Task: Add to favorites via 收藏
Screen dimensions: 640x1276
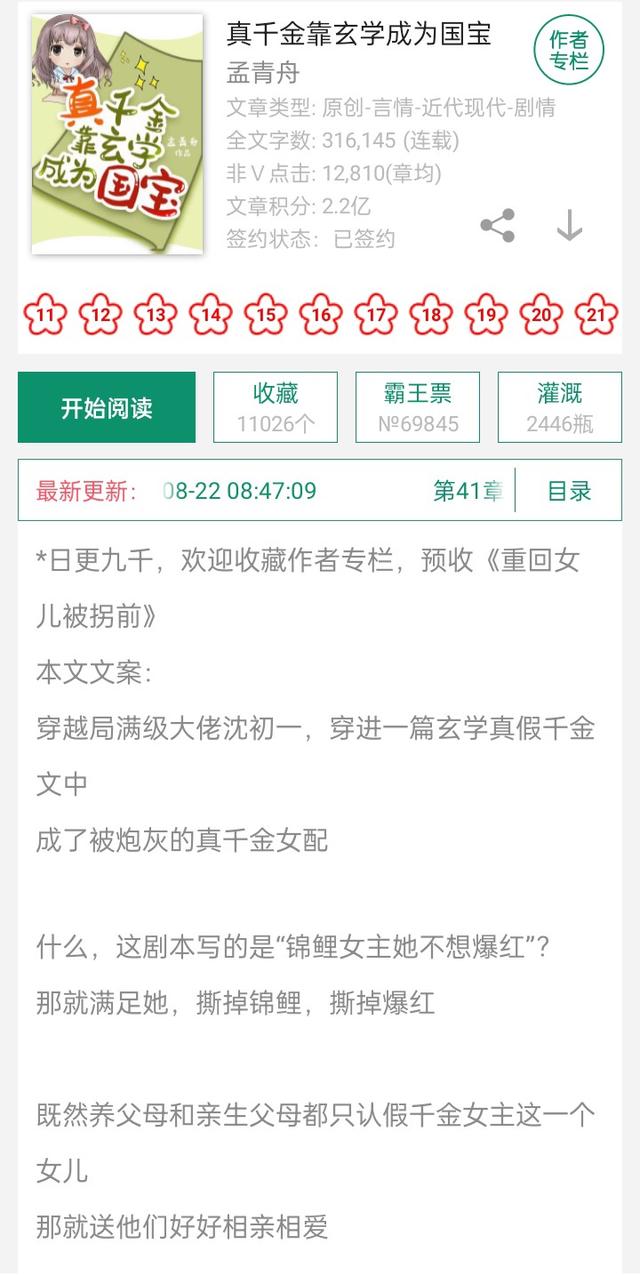Action: pos(275,407)
